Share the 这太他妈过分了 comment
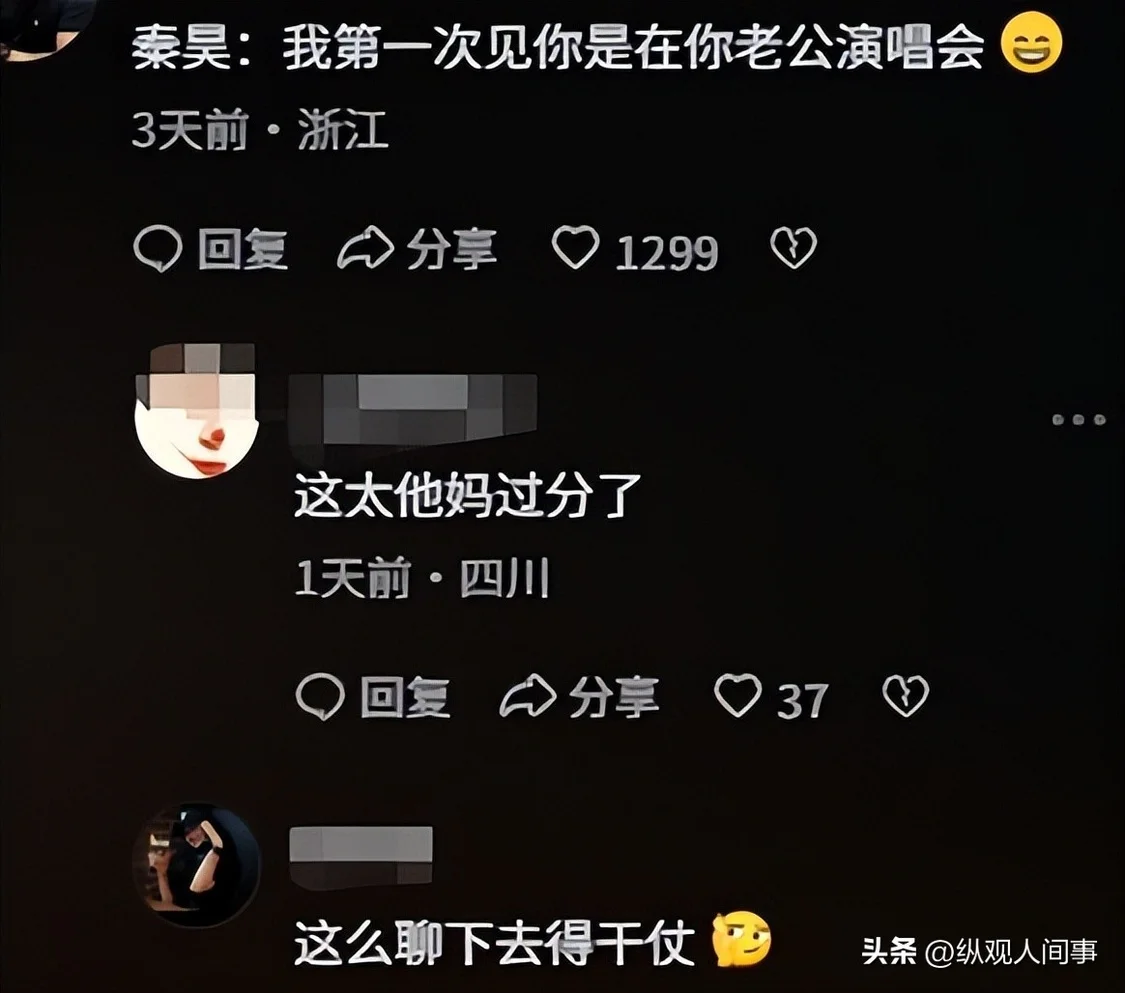The width and height of the screenshot is (1125, 993). click(x=579, y=697)
